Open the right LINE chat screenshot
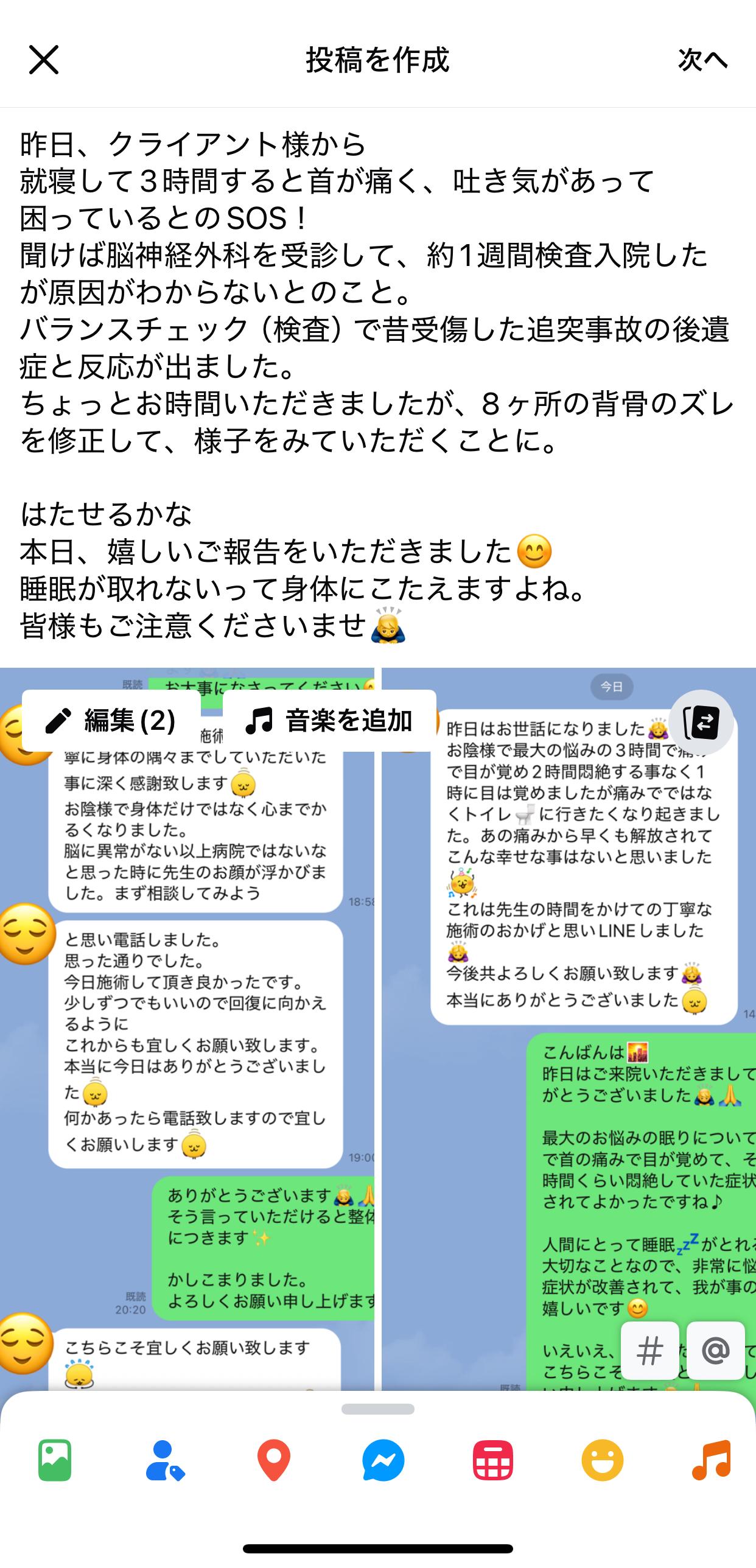756x1568 pixels. coord(569,1029)
